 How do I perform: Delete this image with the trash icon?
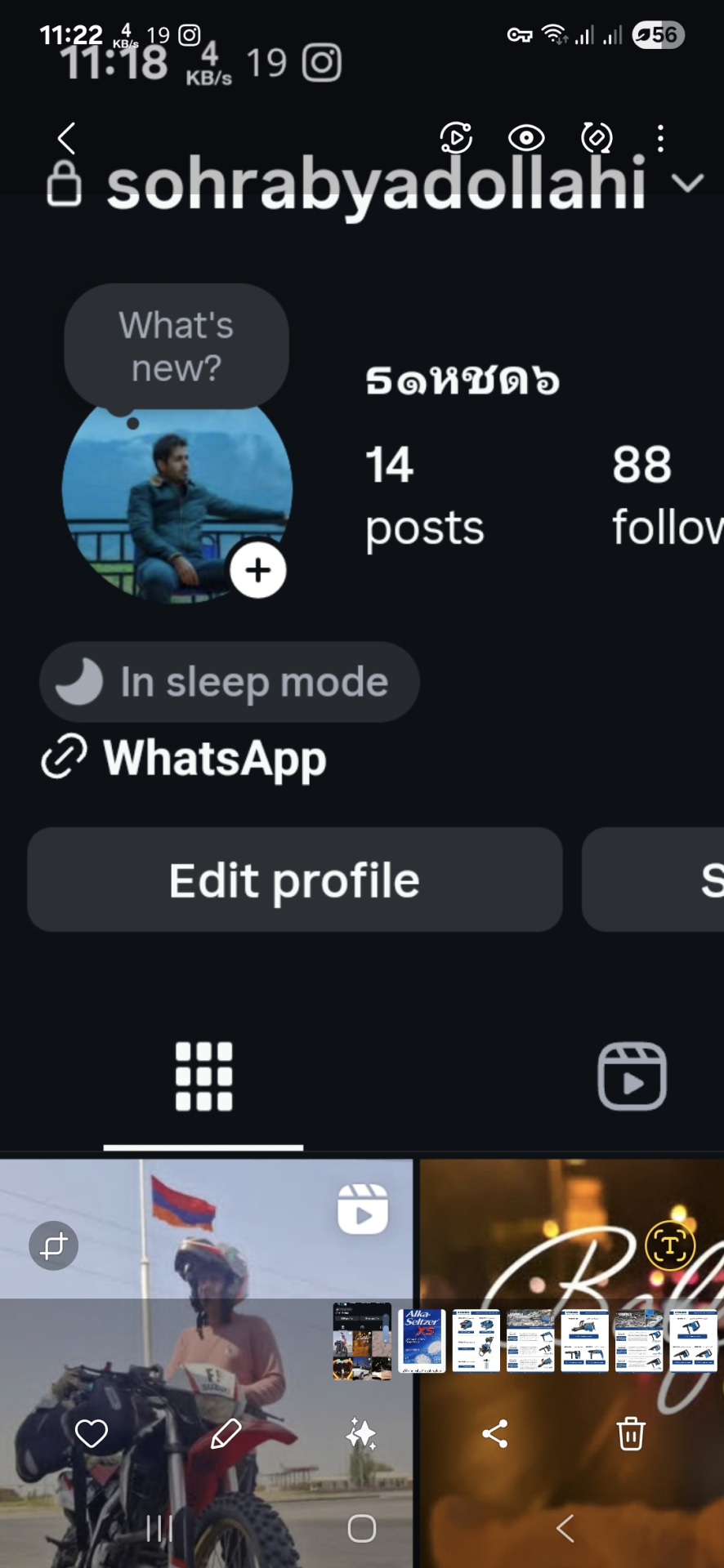[x=630, y=1434]
